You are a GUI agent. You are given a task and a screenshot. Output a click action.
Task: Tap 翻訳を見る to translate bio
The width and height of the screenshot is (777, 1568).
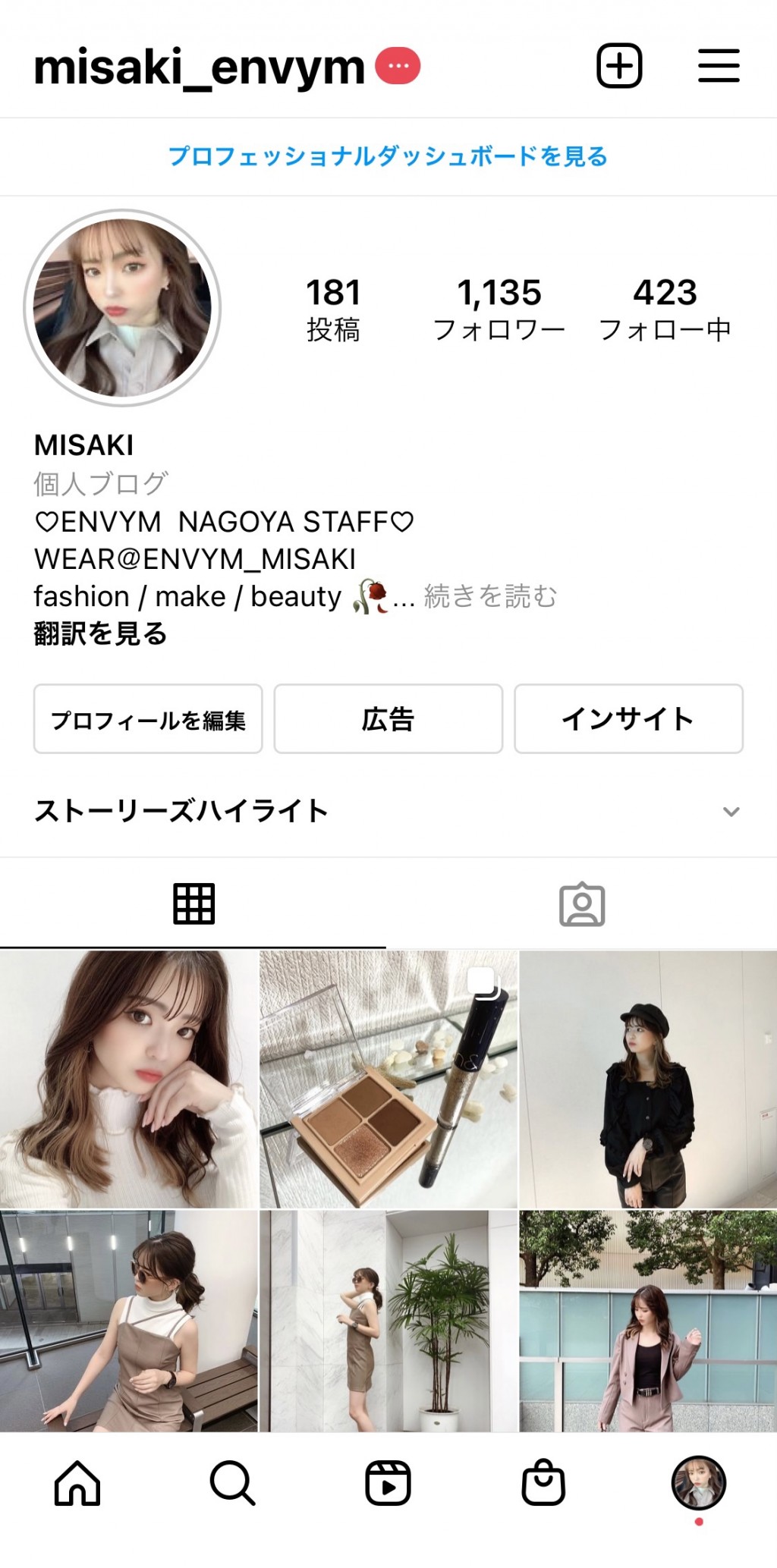point(100,633)
